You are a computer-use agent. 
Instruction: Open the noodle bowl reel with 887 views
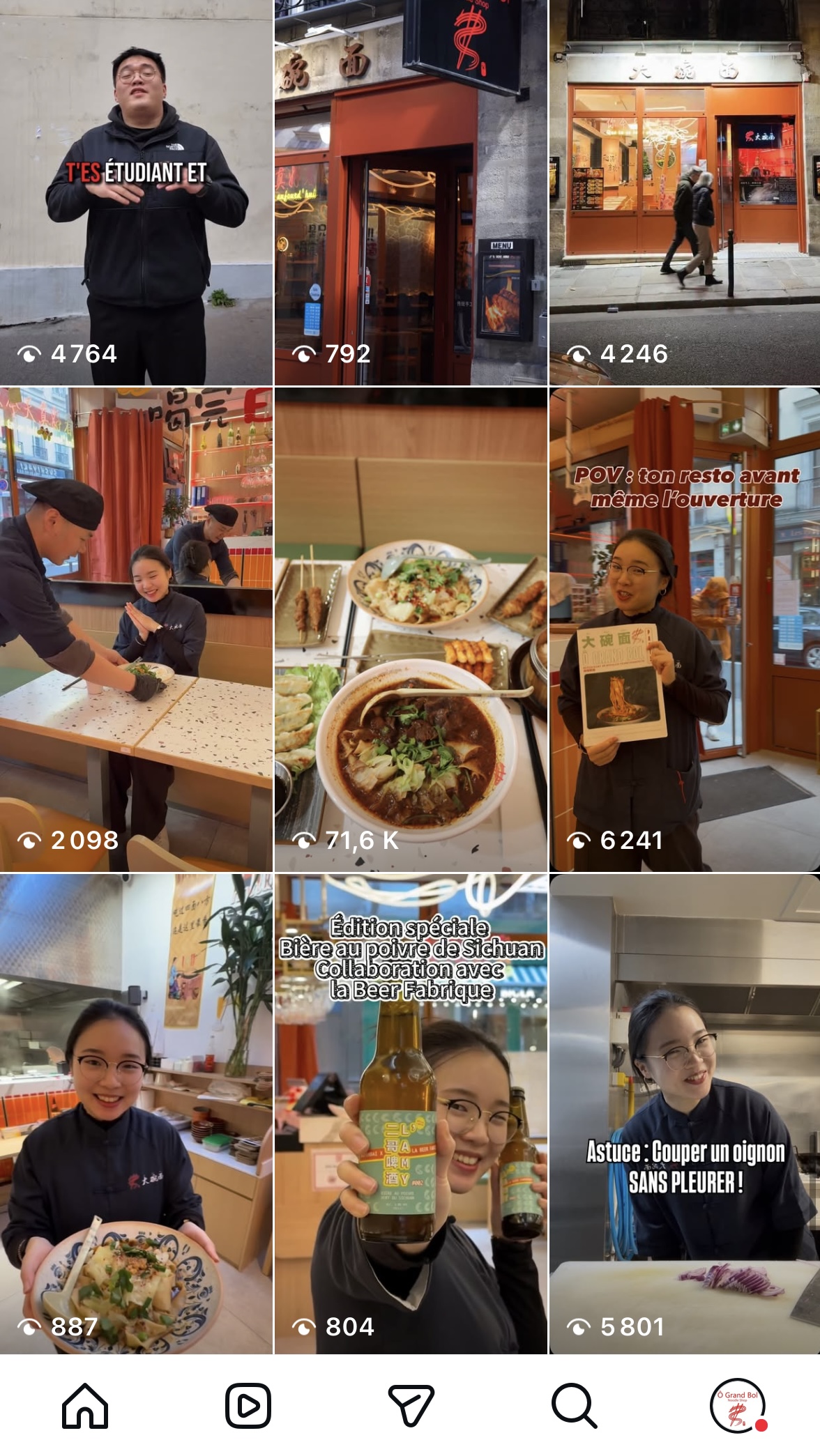[136, 1113]
